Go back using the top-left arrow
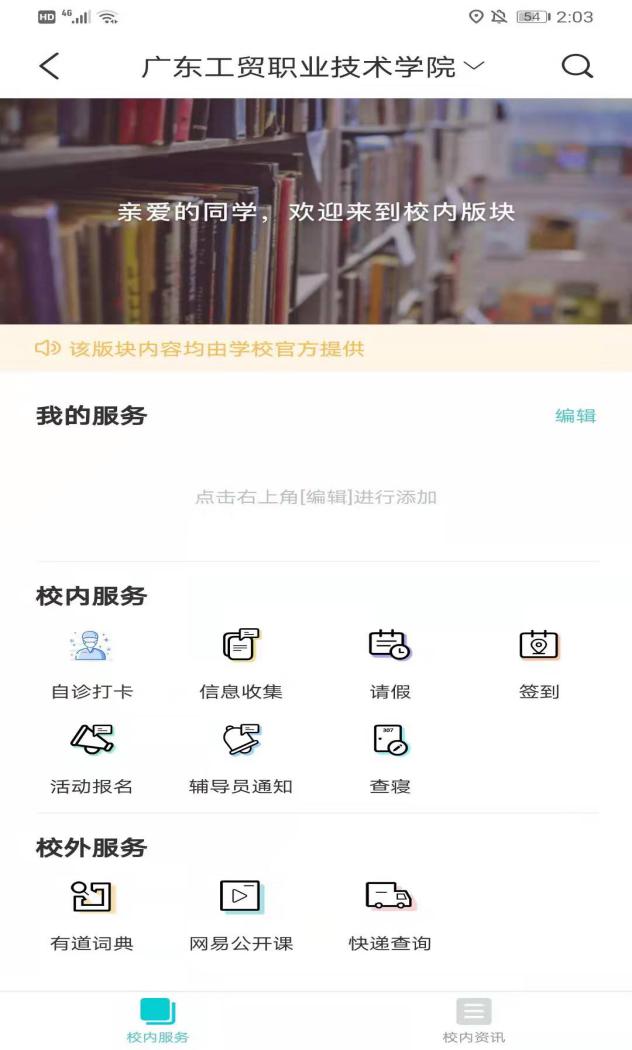This screenshot has height=1050, width=632. pos(49,67)
